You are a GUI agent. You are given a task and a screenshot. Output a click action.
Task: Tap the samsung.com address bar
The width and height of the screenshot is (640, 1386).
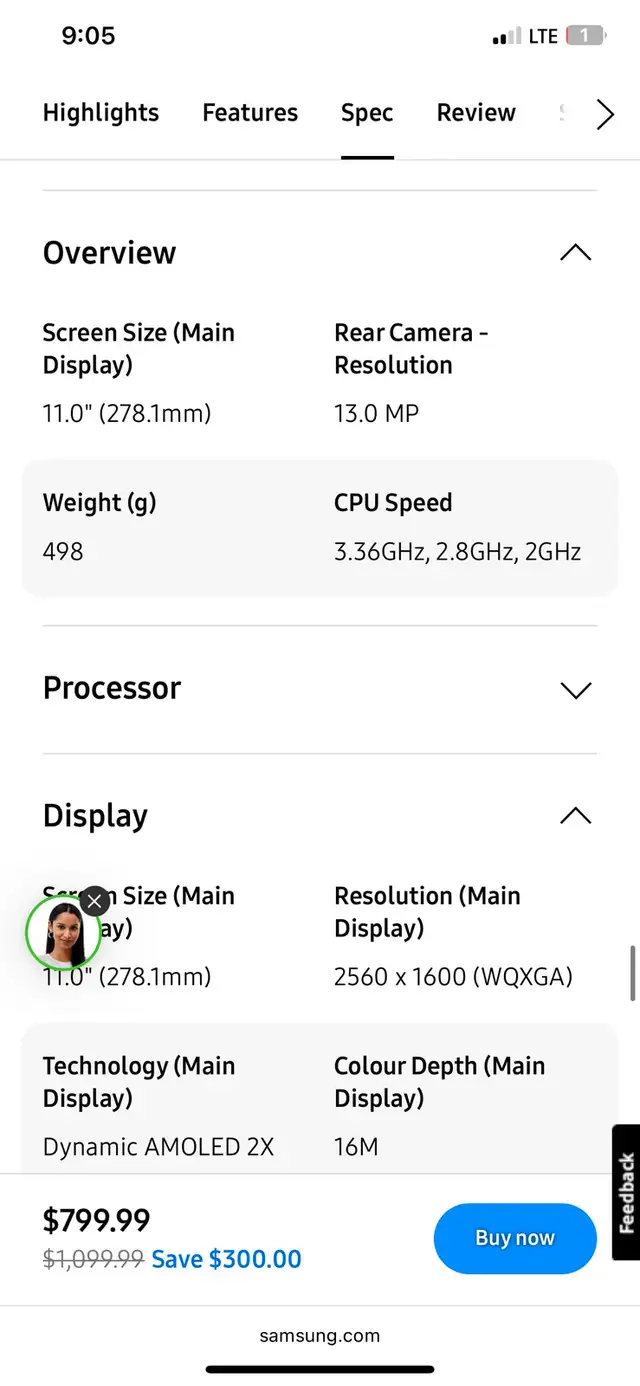(320, 1335)
